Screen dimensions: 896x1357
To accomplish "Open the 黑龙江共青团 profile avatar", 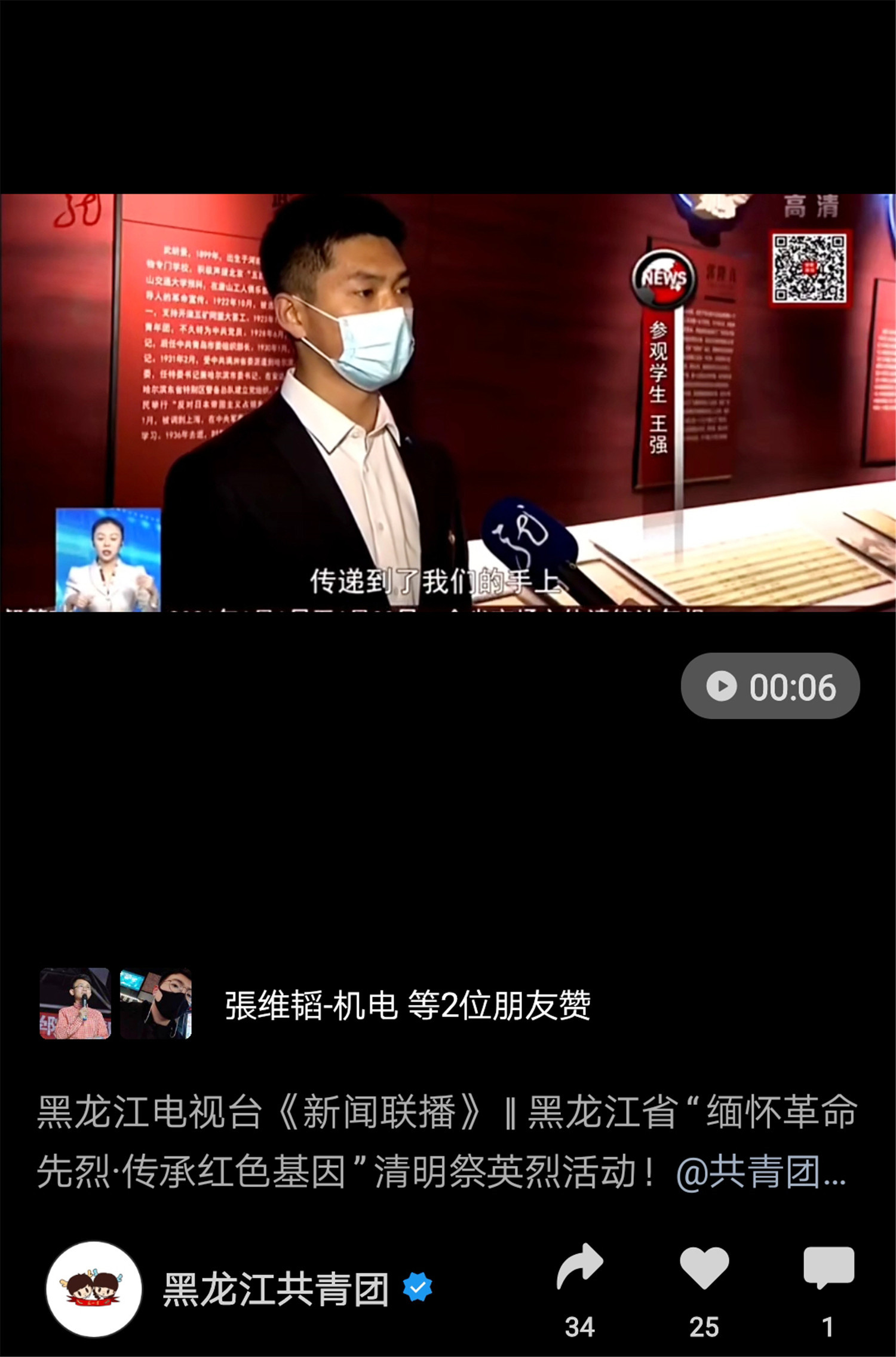I will point(94,1289).
